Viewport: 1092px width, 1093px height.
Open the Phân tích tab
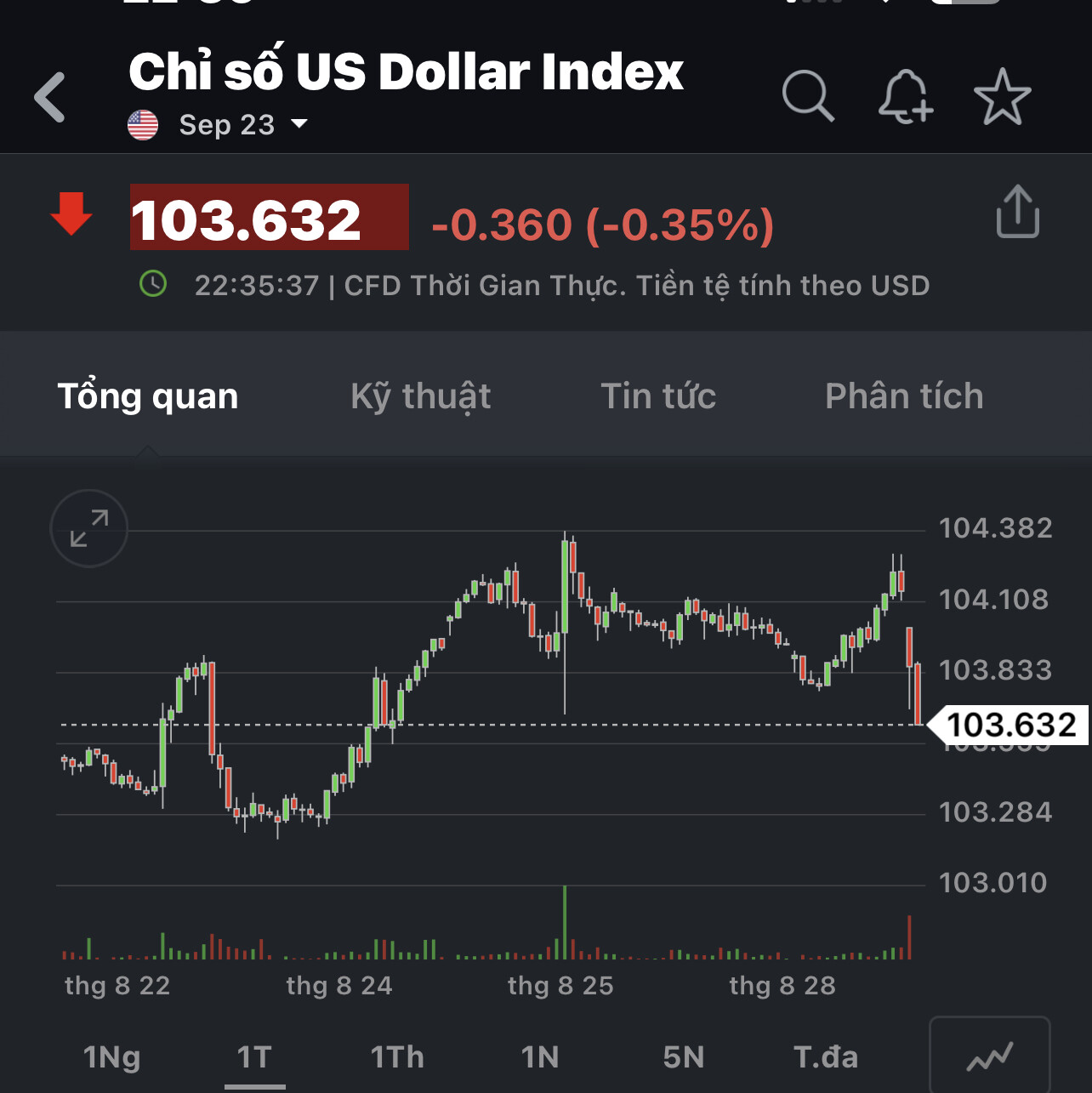click(904, 396)
